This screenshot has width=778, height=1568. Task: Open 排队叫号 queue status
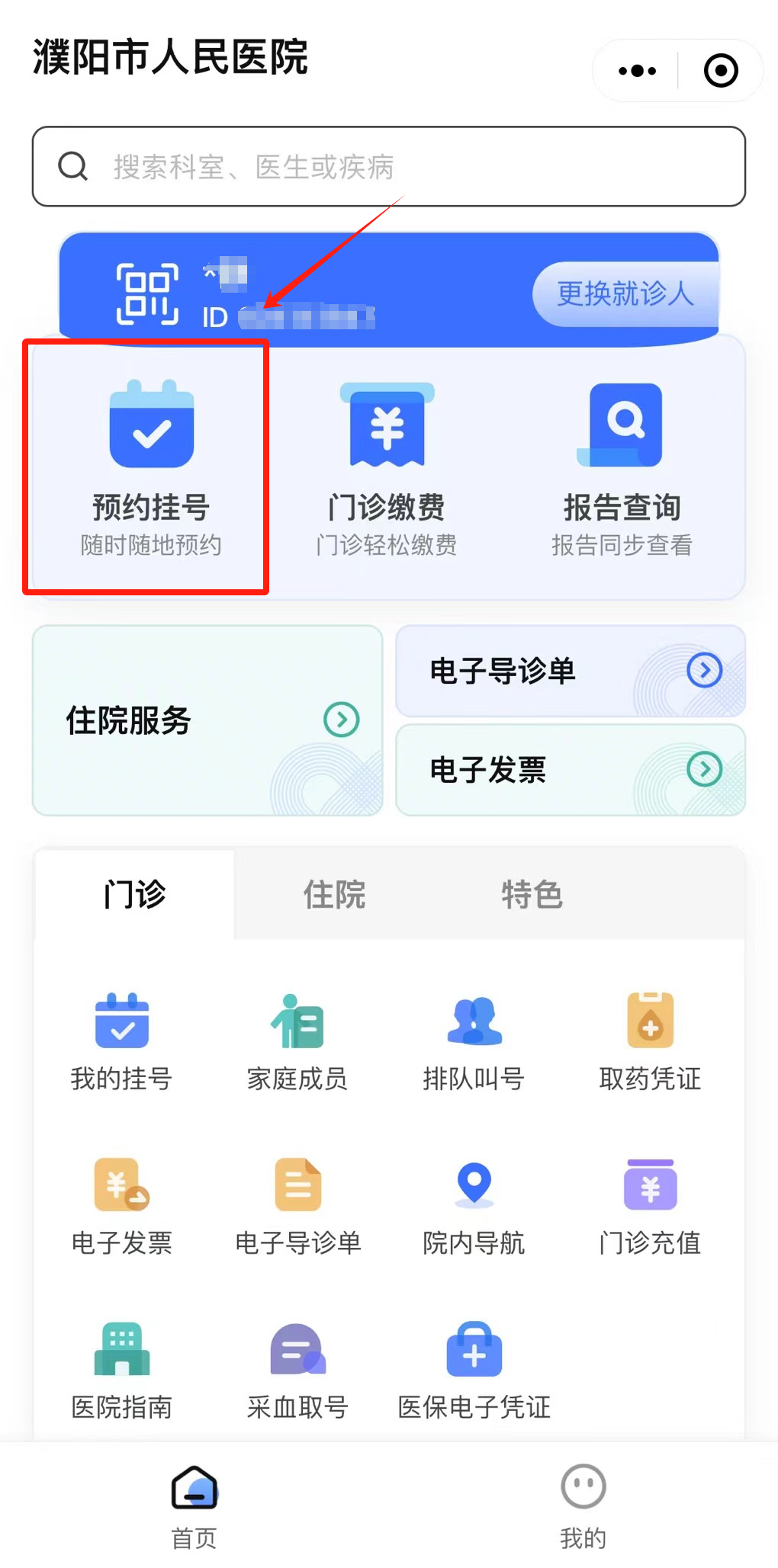tap(474, 1041)
